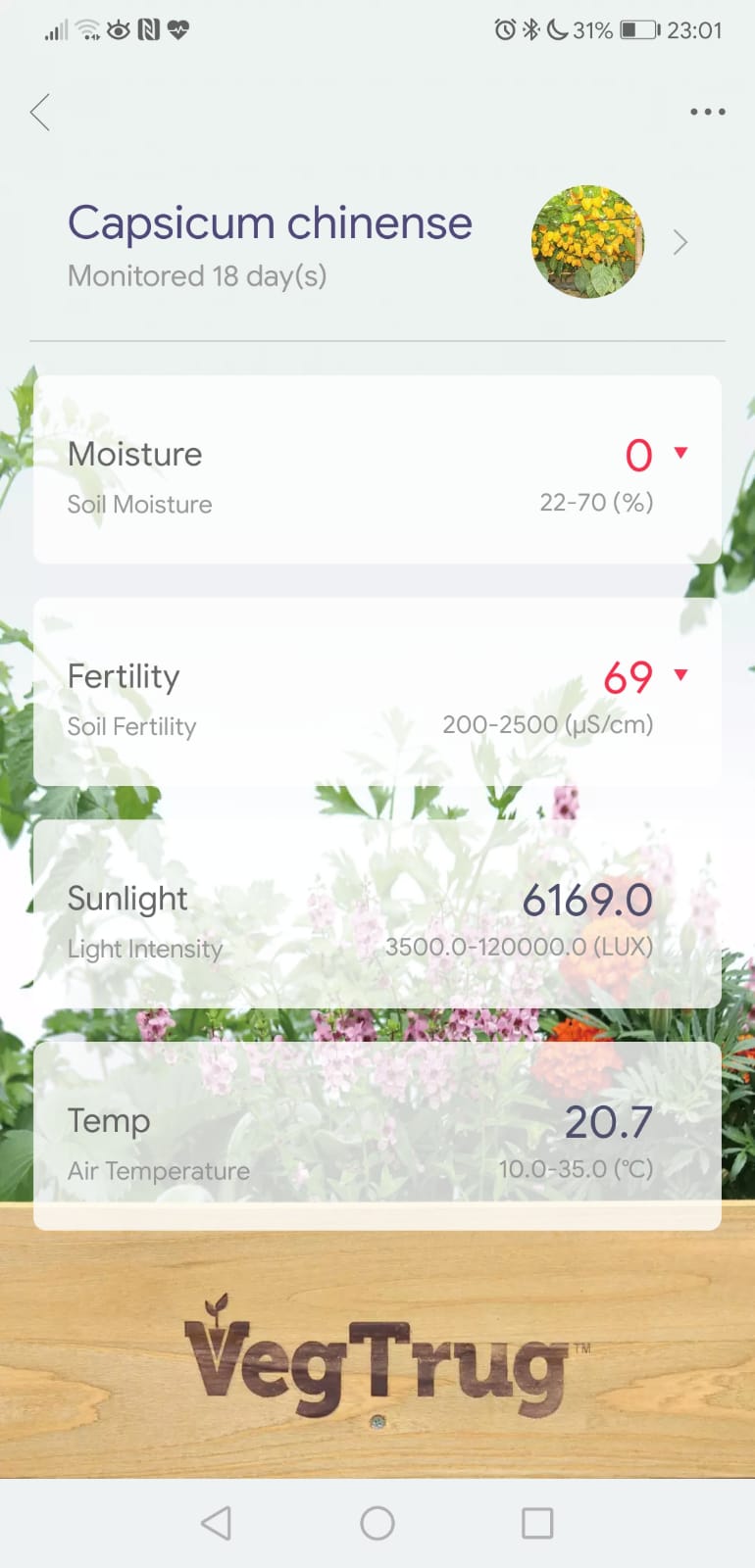Open the Moisture card
Screen dimensions: 755x1568
pos(377,469)
